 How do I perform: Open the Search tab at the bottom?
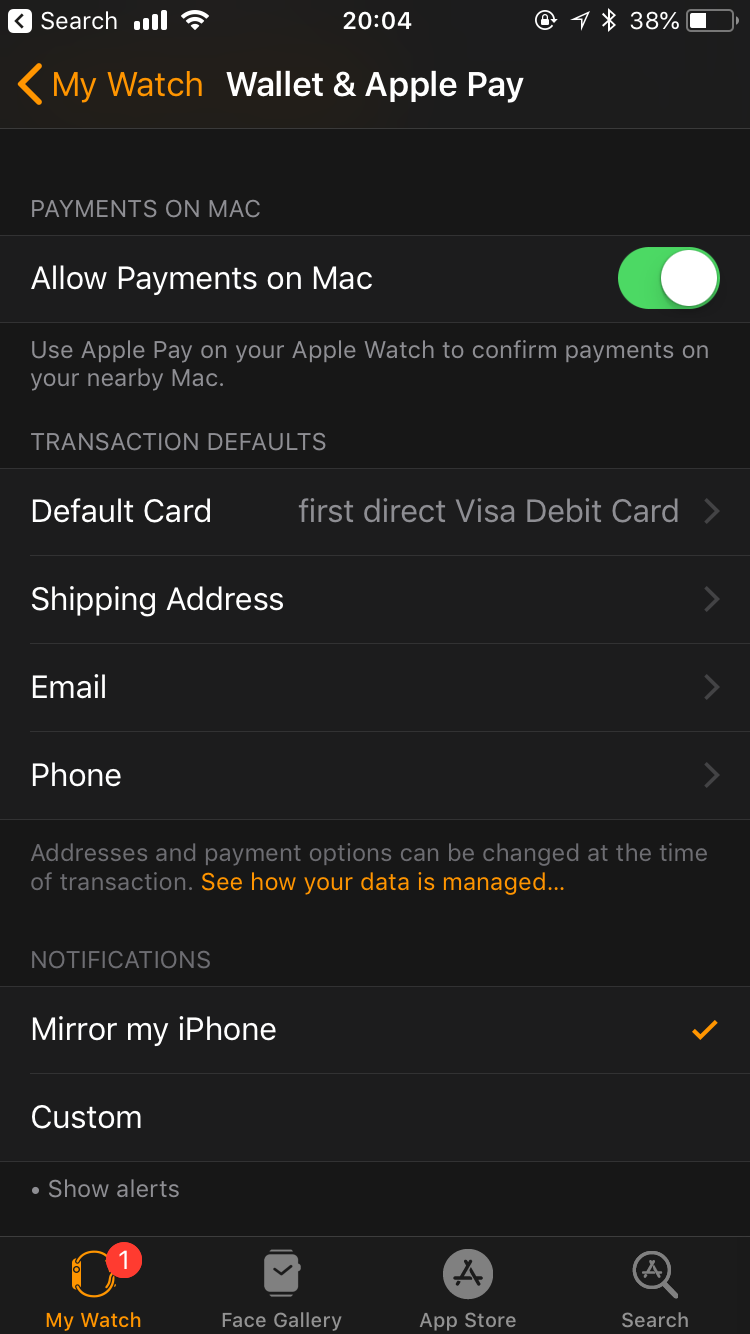tap(655, 1288)
